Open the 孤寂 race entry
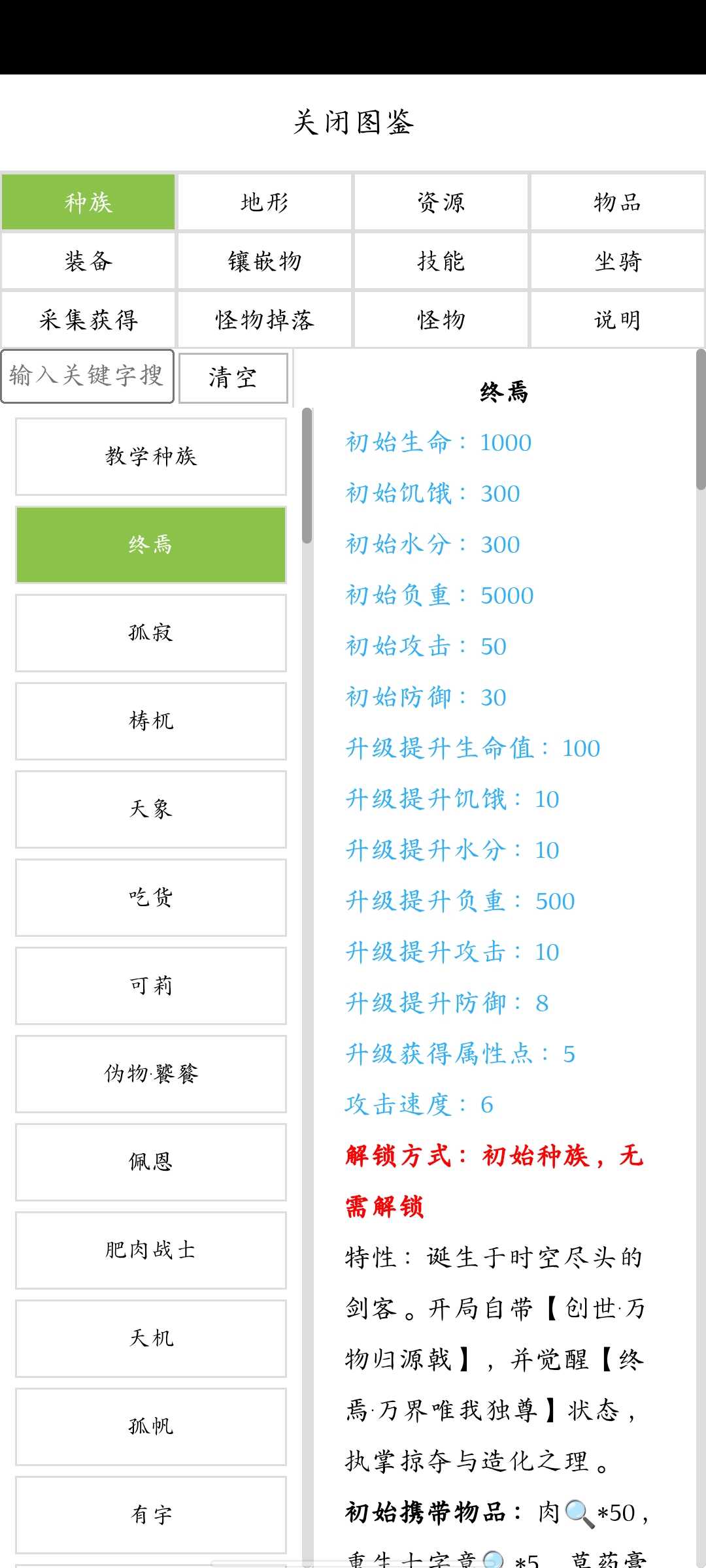Image resolution: width=706 pixels, height=1568 pixels. (151, 633)
